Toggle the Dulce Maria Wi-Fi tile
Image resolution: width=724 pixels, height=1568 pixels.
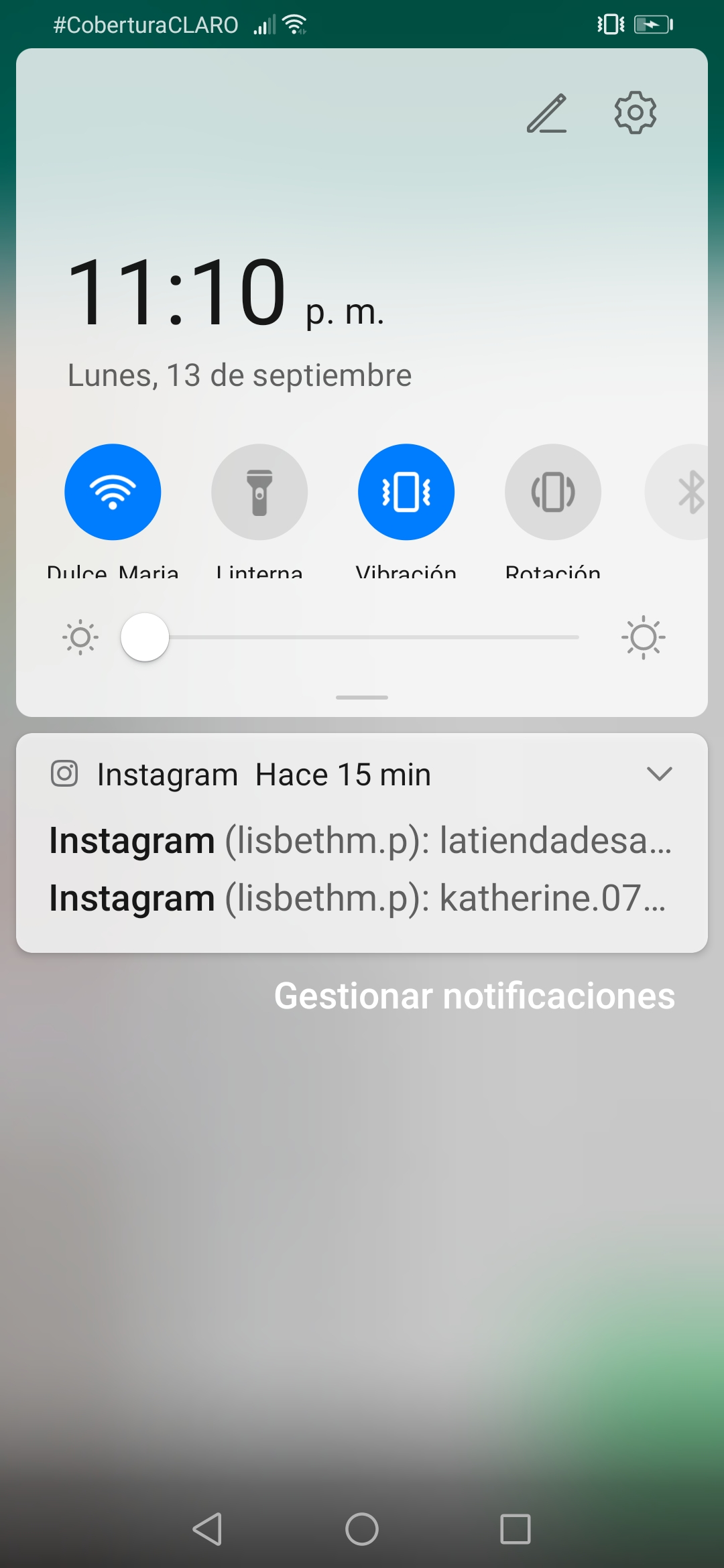(113, 492)
